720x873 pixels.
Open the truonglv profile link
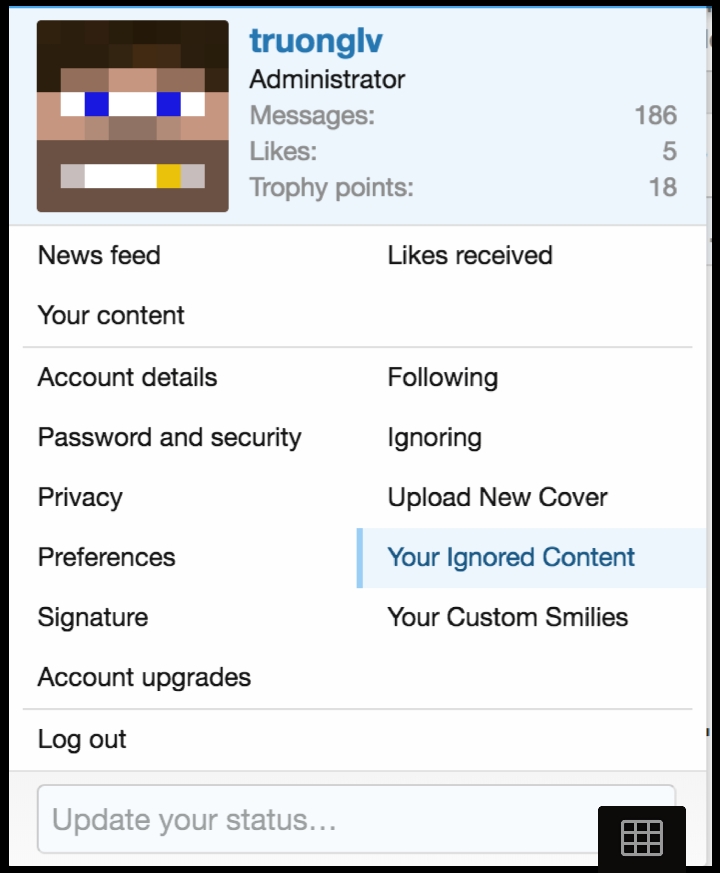click(315, 41)
